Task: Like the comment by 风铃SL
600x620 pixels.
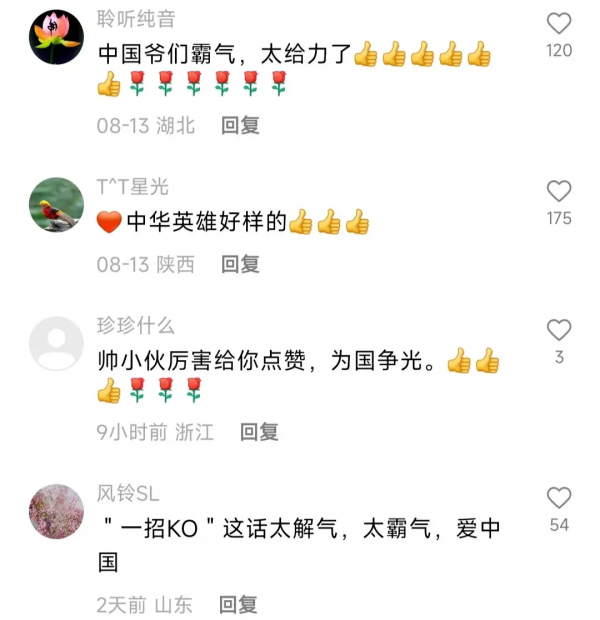Action: 559,498
